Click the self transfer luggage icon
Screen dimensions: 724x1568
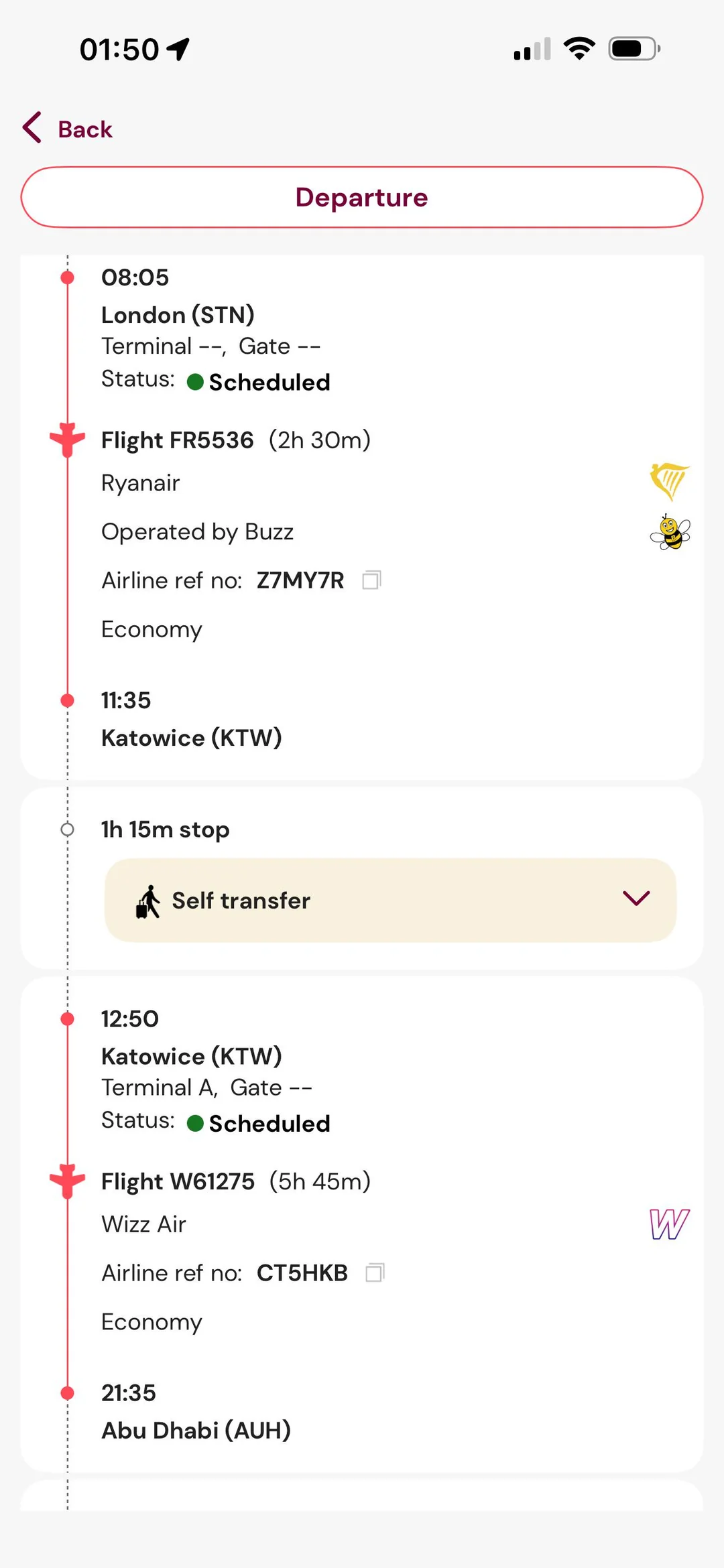coord(147,901)
